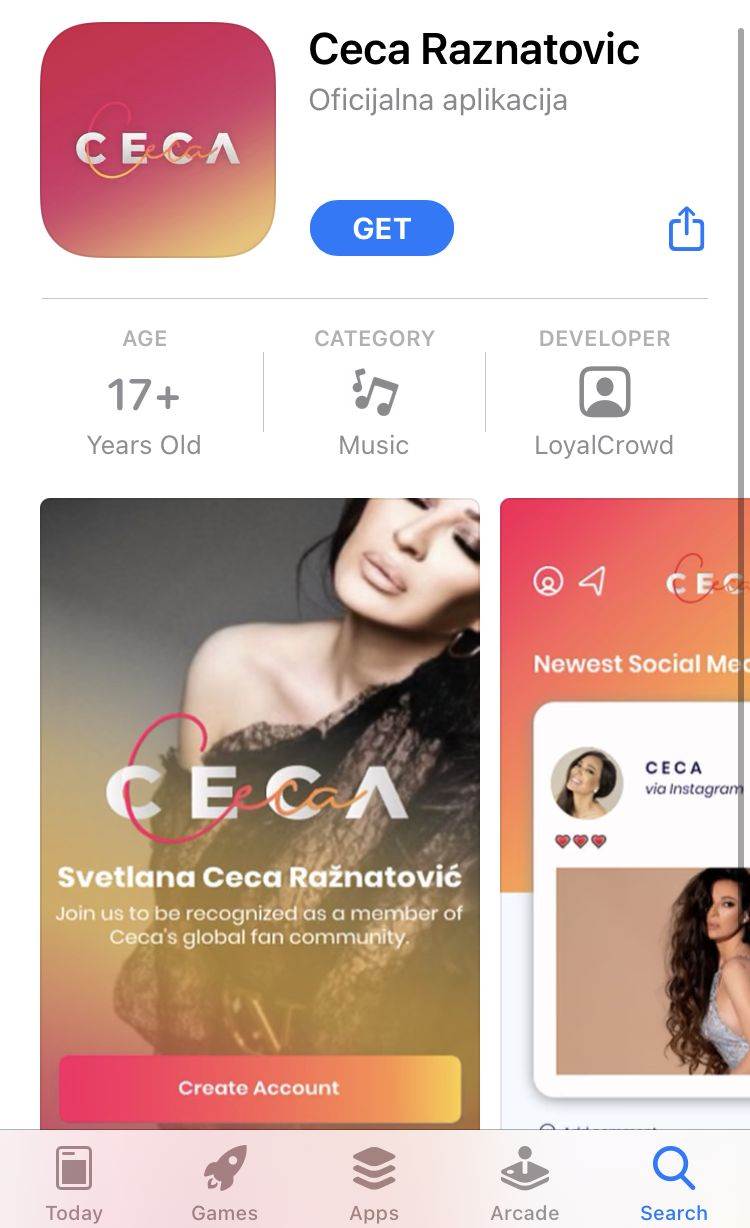Open LoyalCrowd developer page
The height and width of the screenshot is (1228, 750).
click(x=602, y=445)
